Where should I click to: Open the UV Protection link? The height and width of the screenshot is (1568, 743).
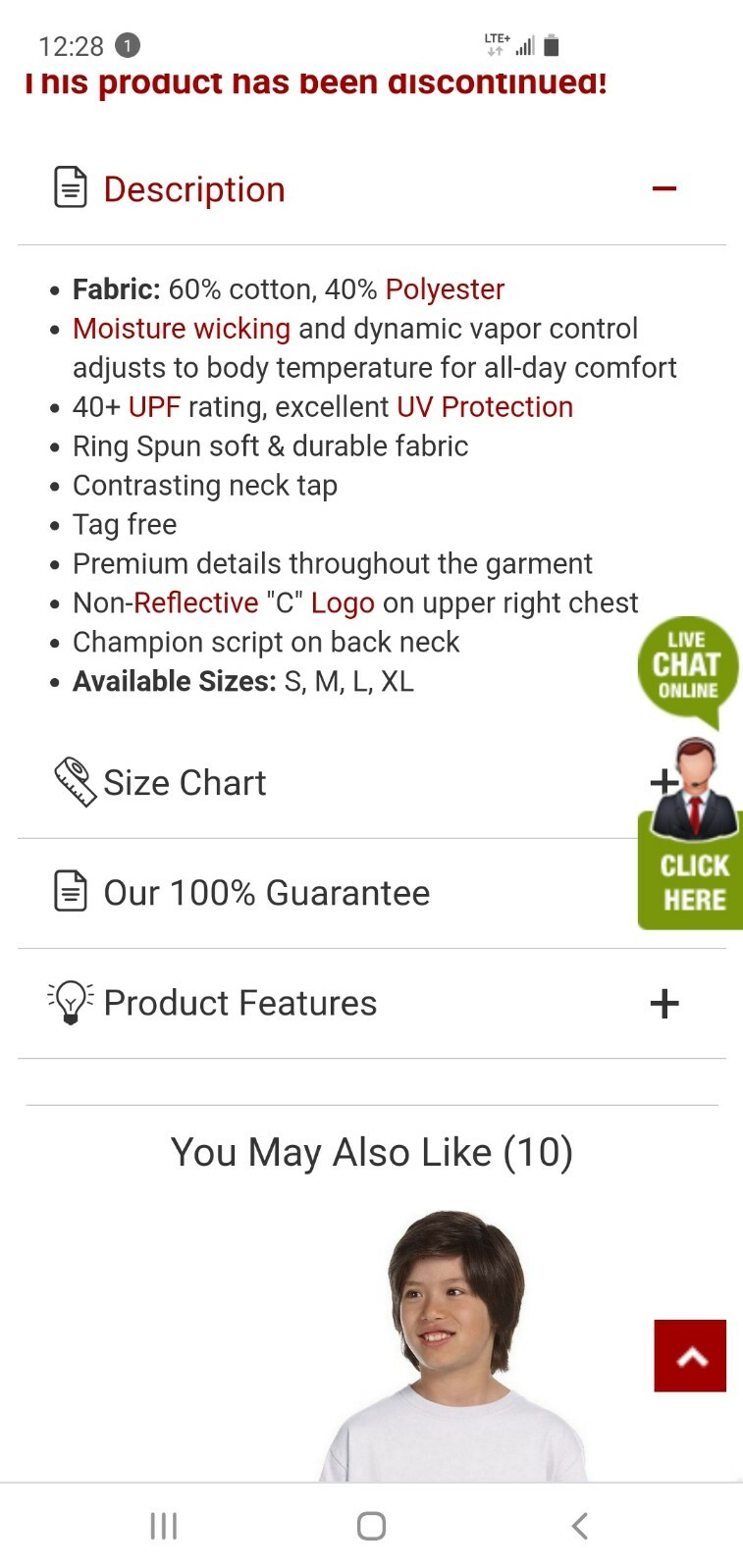pos(485,407)
